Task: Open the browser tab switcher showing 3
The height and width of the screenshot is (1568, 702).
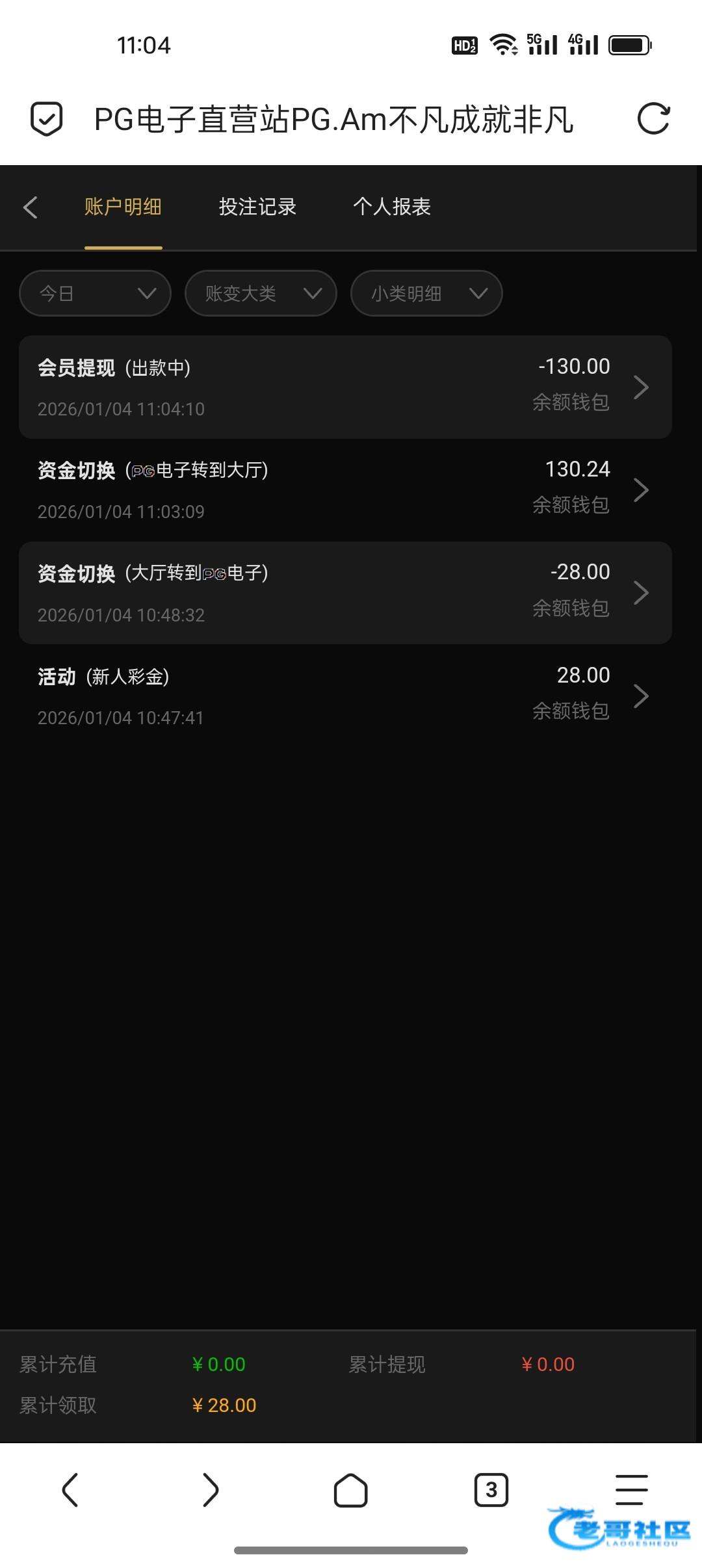Action: (x=491, y=1490)
